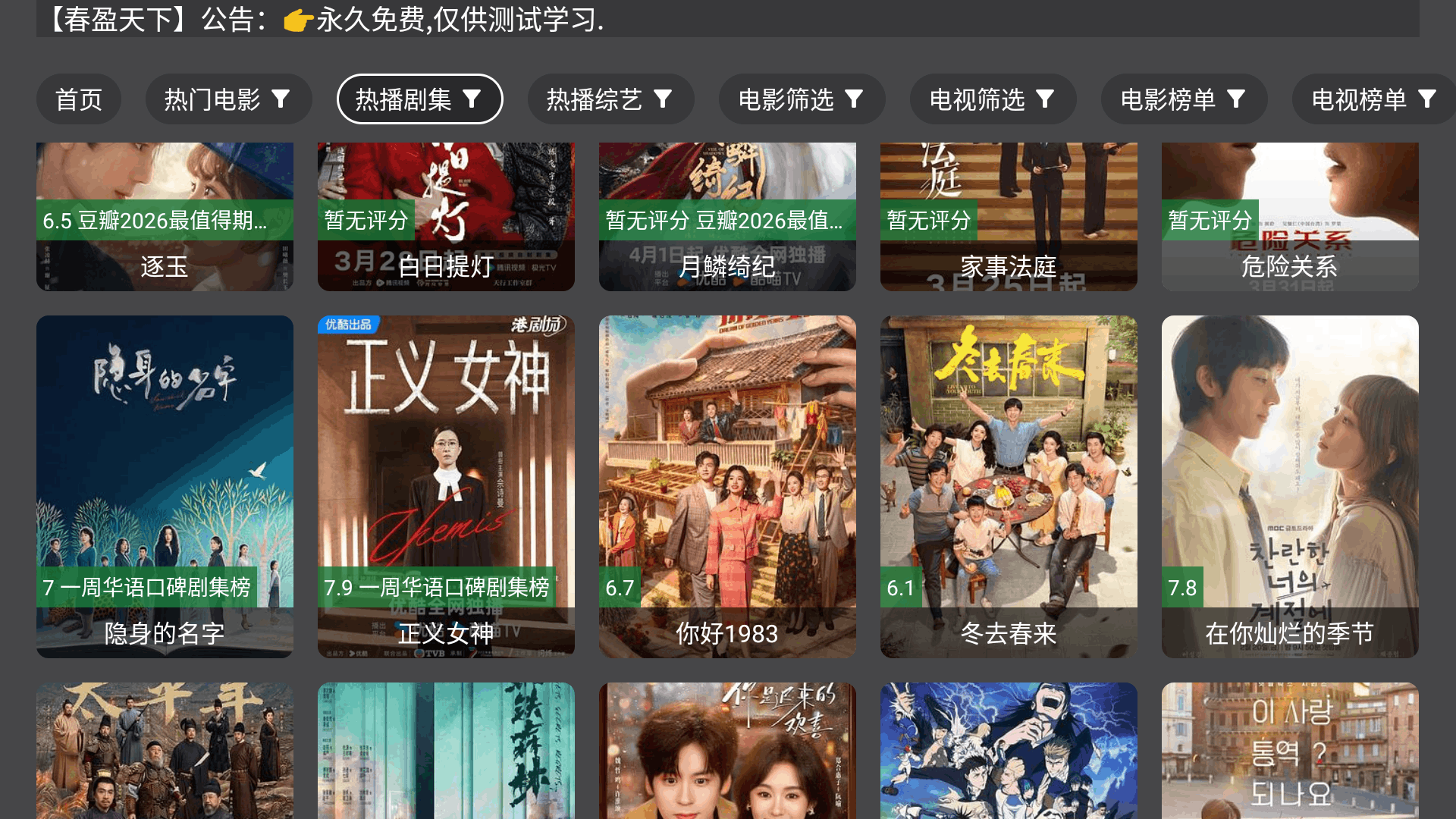The height and width of the screenshot is (819, 1456).
Task: Open the drama 逐玉
Action: click(x=165, y=216)
